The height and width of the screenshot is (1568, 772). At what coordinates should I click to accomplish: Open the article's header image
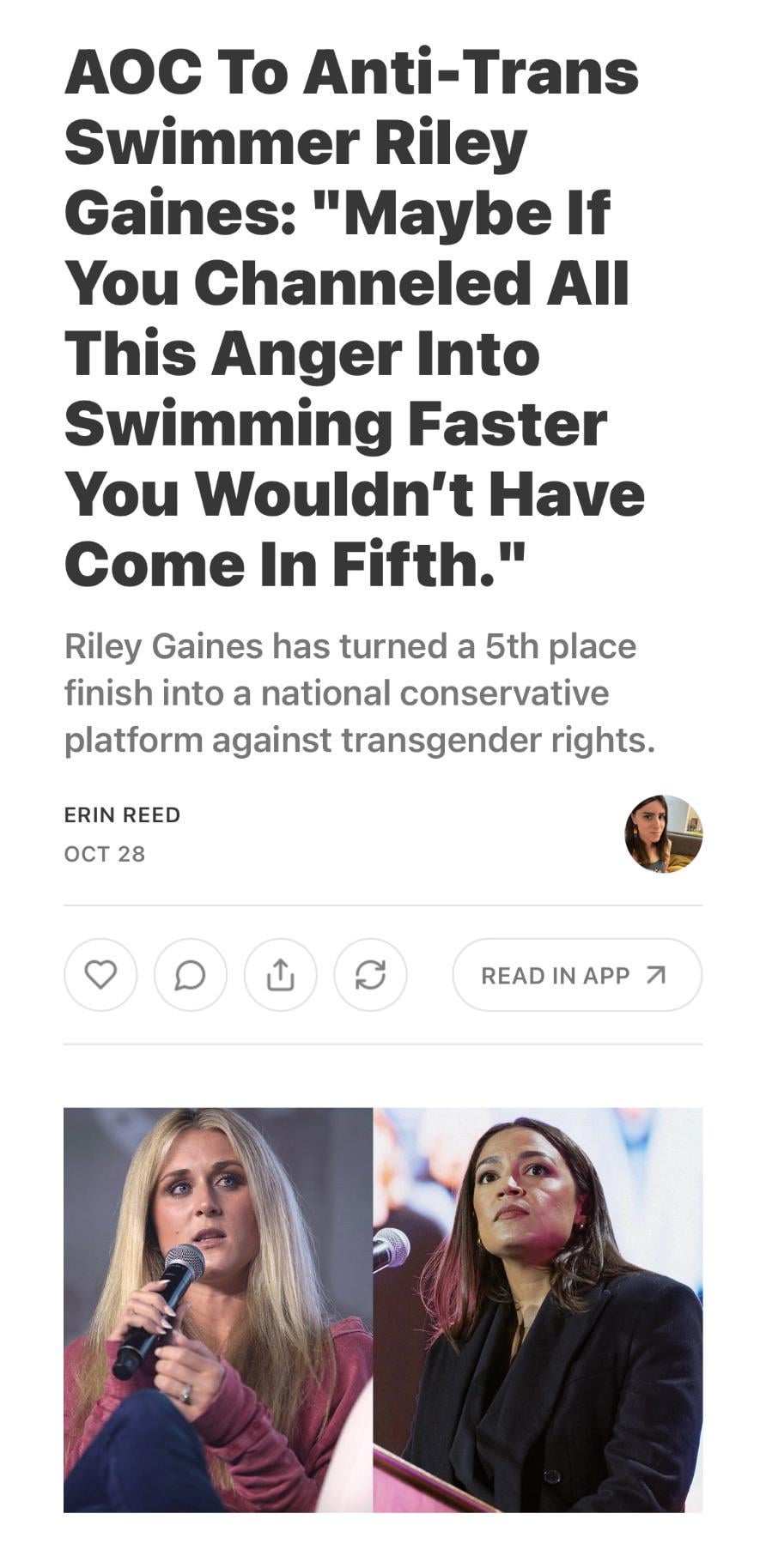click(x=383, y=1310)
